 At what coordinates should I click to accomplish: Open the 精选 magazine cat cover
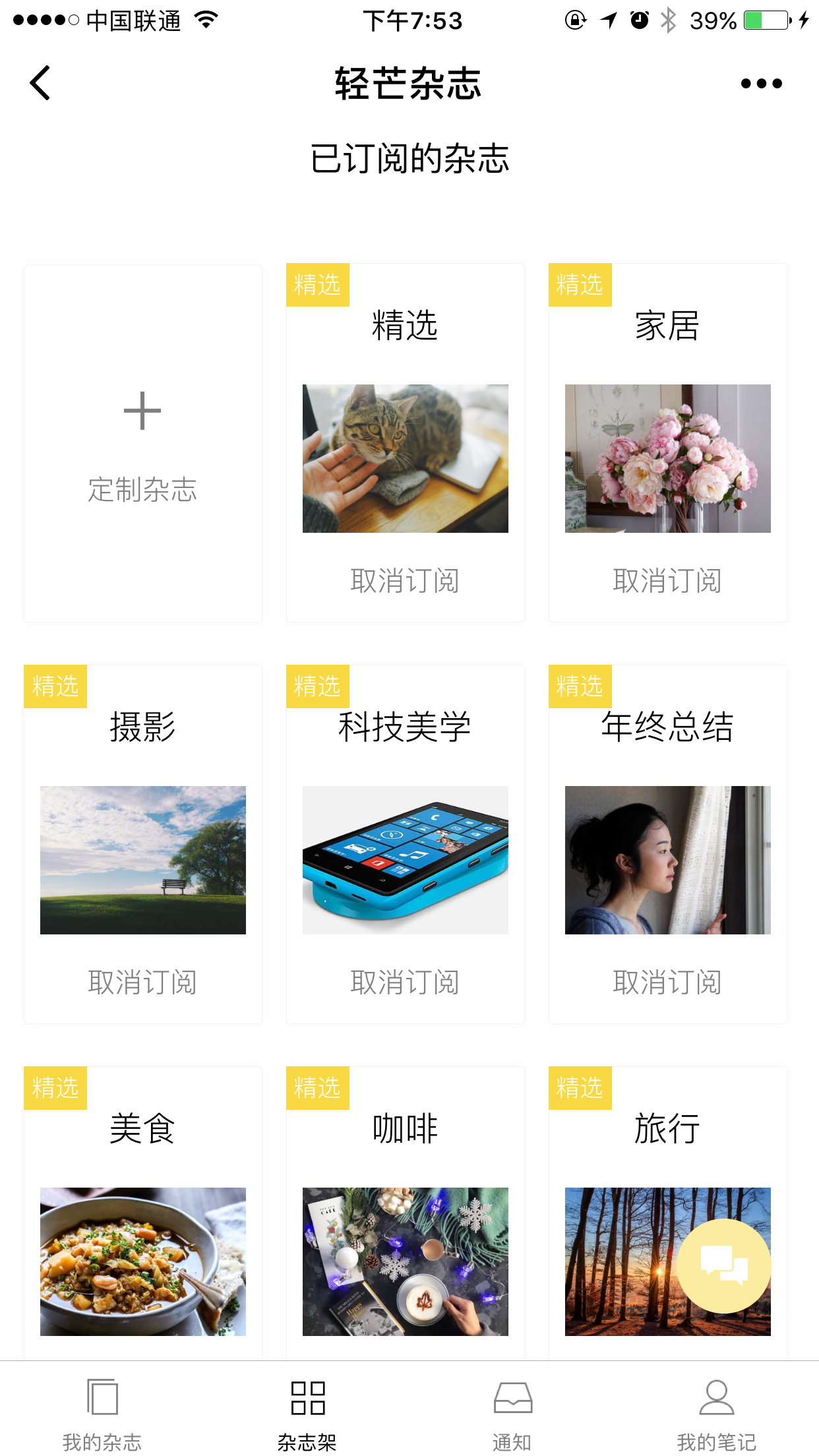tap(406, 458)
